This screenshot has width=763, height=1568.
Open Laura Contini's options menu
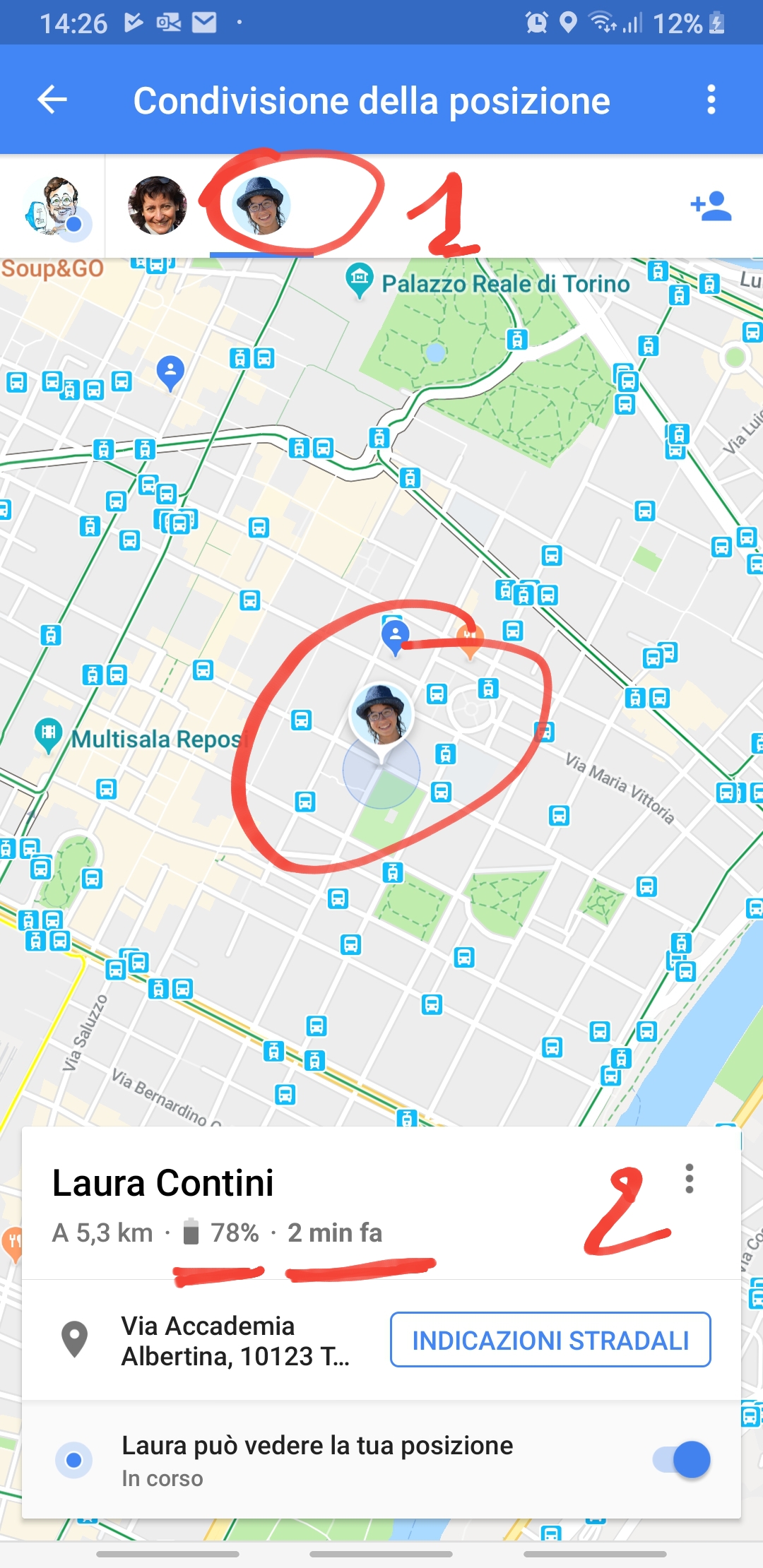coord(689,1179)
